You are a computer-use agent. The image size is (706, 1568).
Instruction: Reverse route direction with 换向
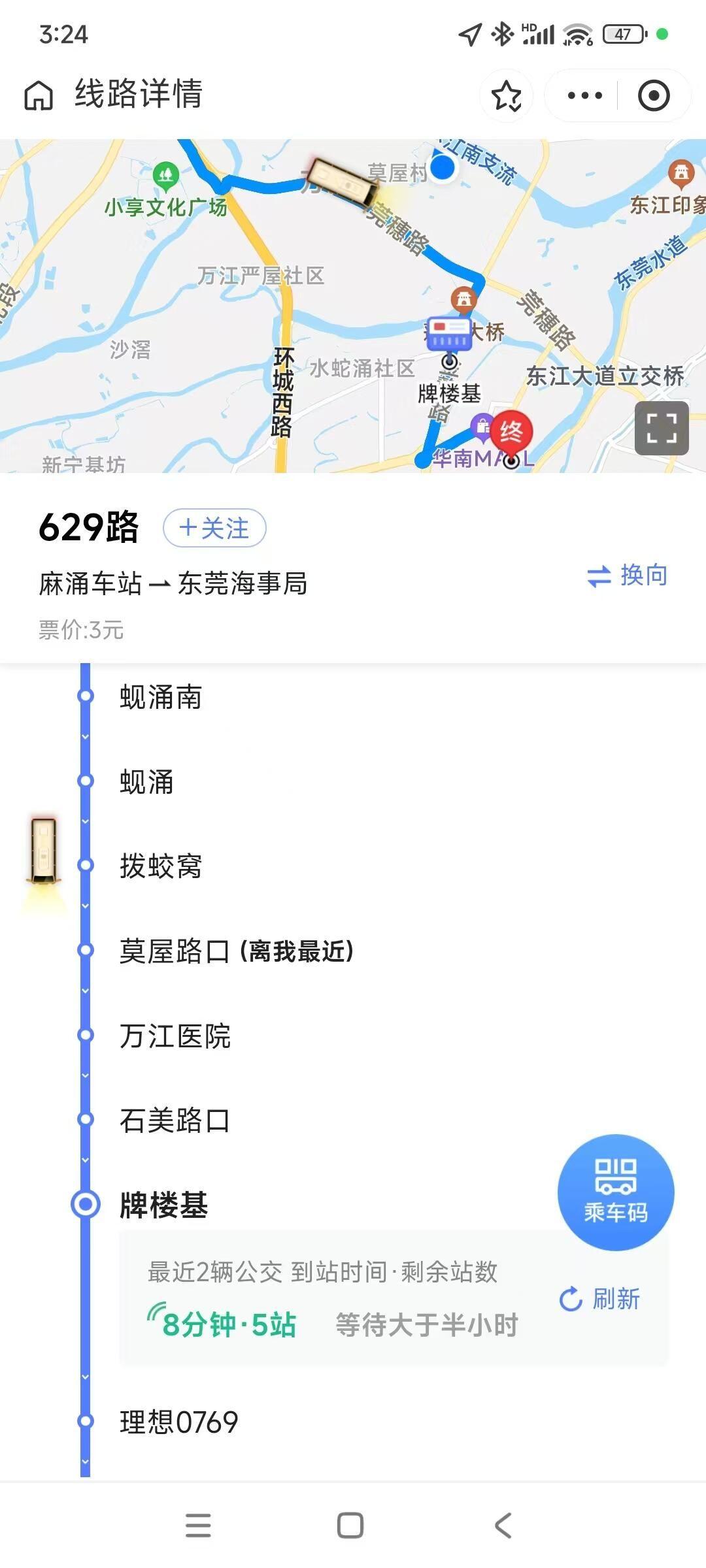(627, 576)
